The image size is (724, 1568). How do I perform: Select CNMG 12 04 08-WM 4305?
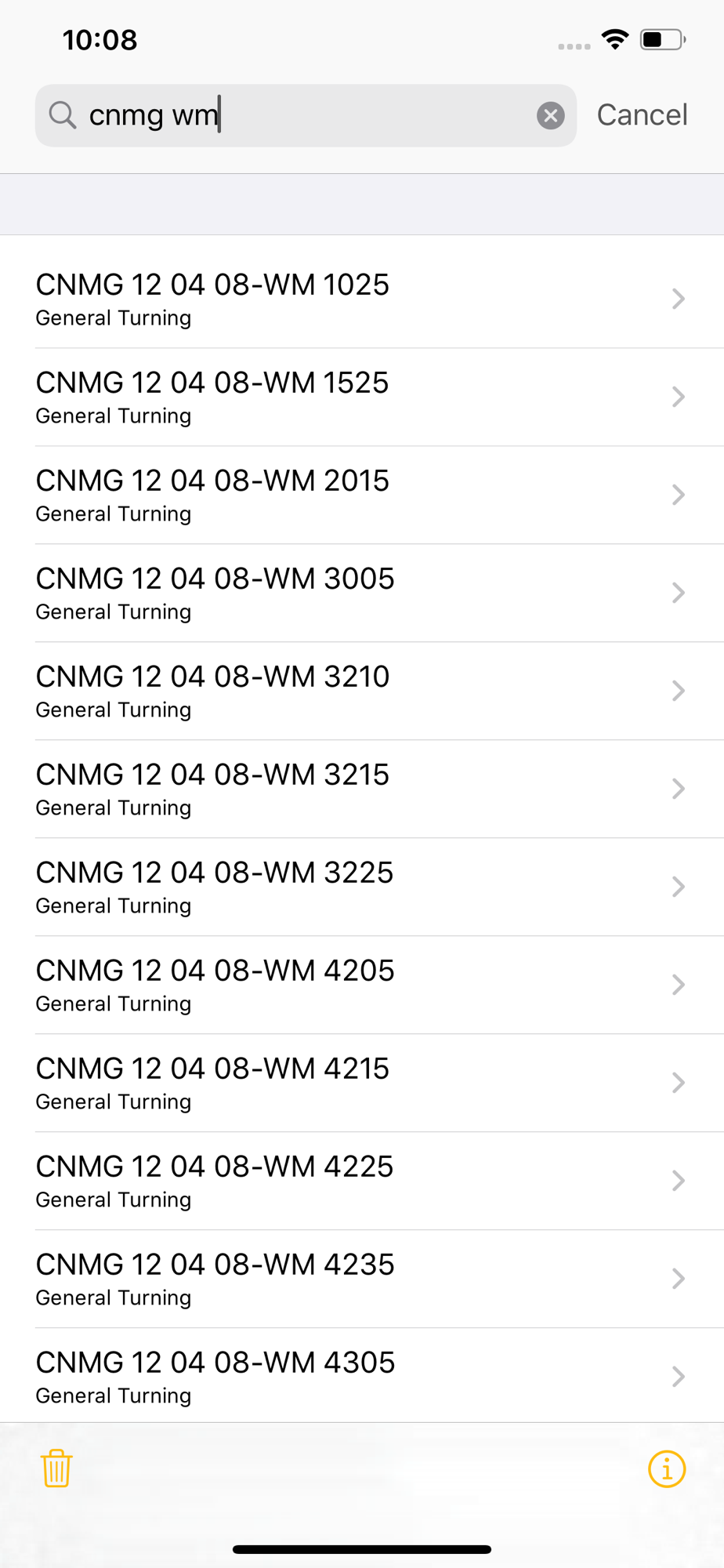click(x=360, y=1377)
